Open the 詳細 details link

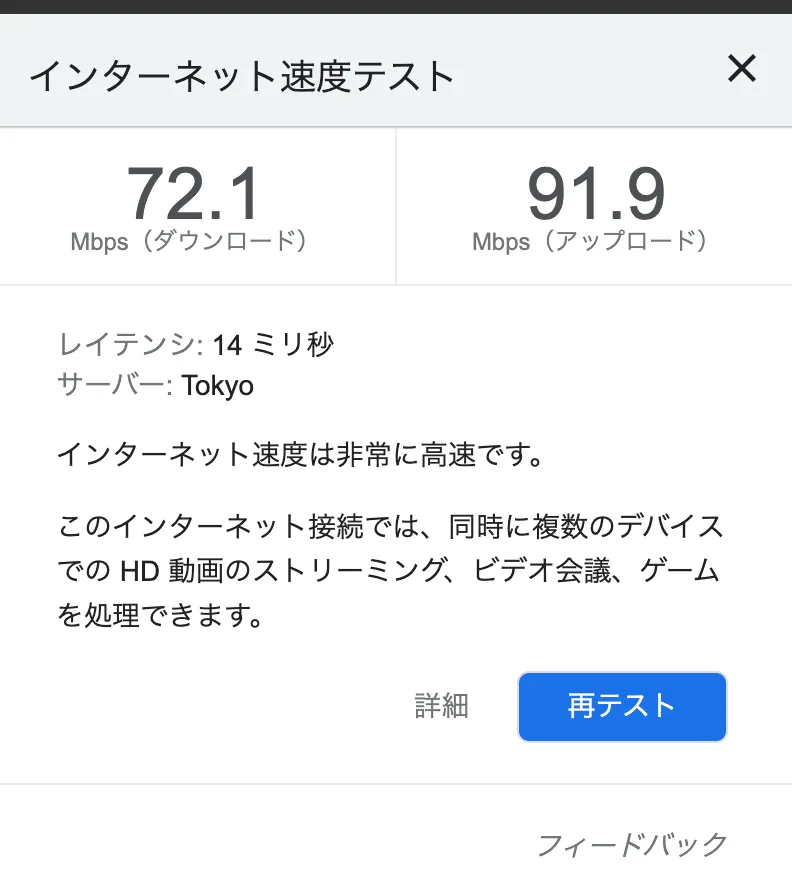coord(442,706)
